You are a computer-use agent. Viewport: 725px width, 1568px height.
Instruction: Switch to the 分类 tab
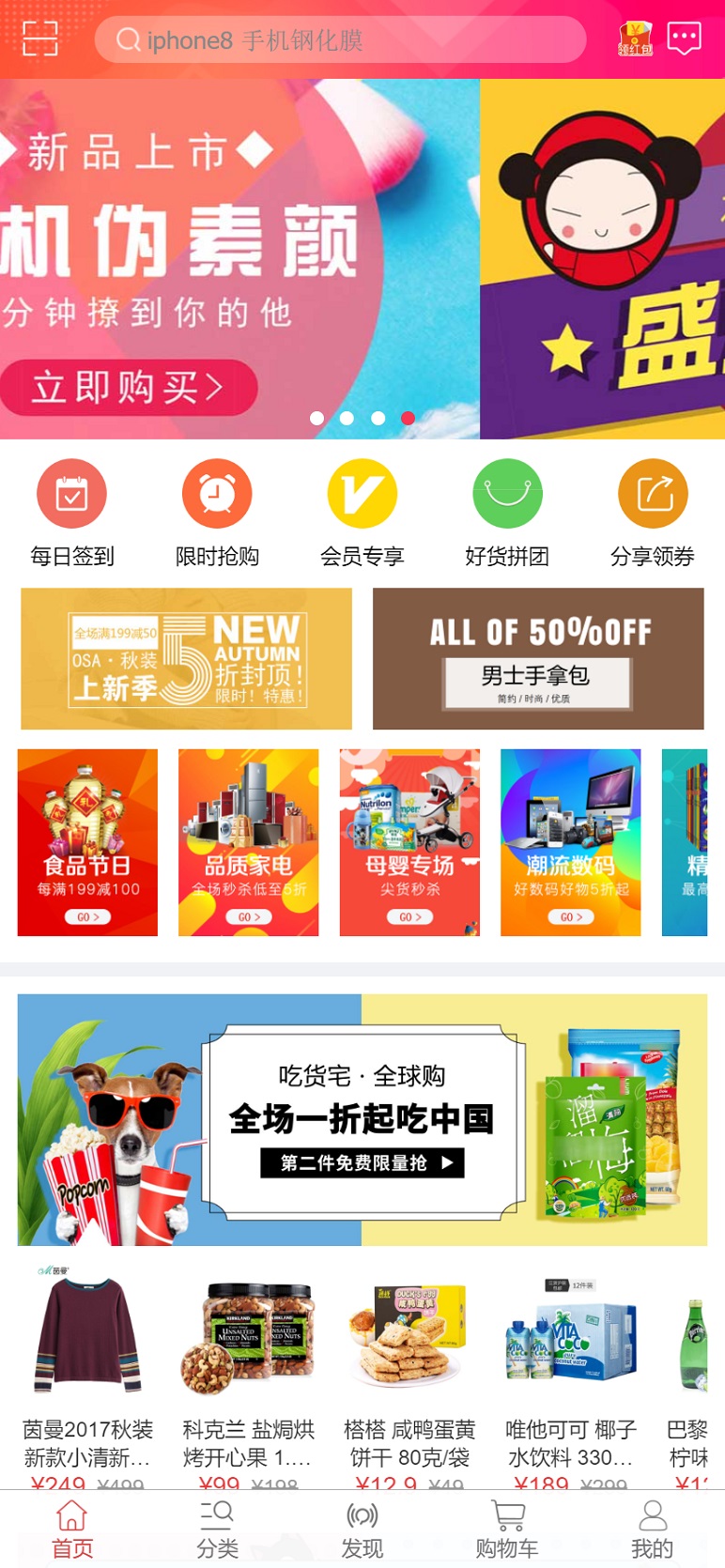217,1530
